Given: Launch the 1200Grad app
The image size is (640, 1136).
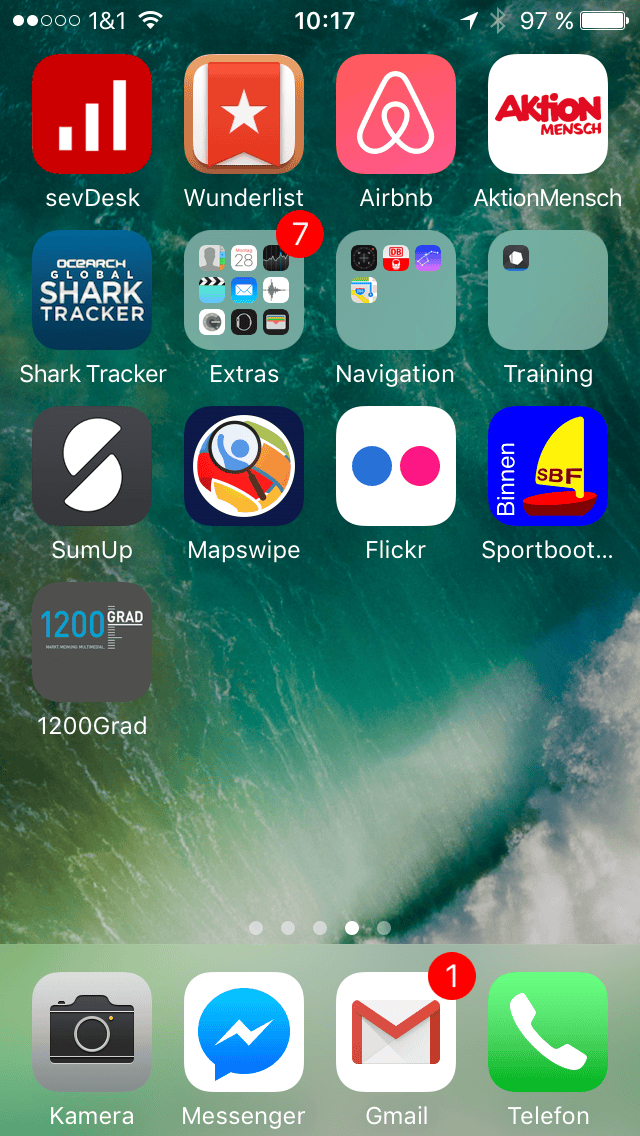Looking at the screenshot, I should 92,642.
